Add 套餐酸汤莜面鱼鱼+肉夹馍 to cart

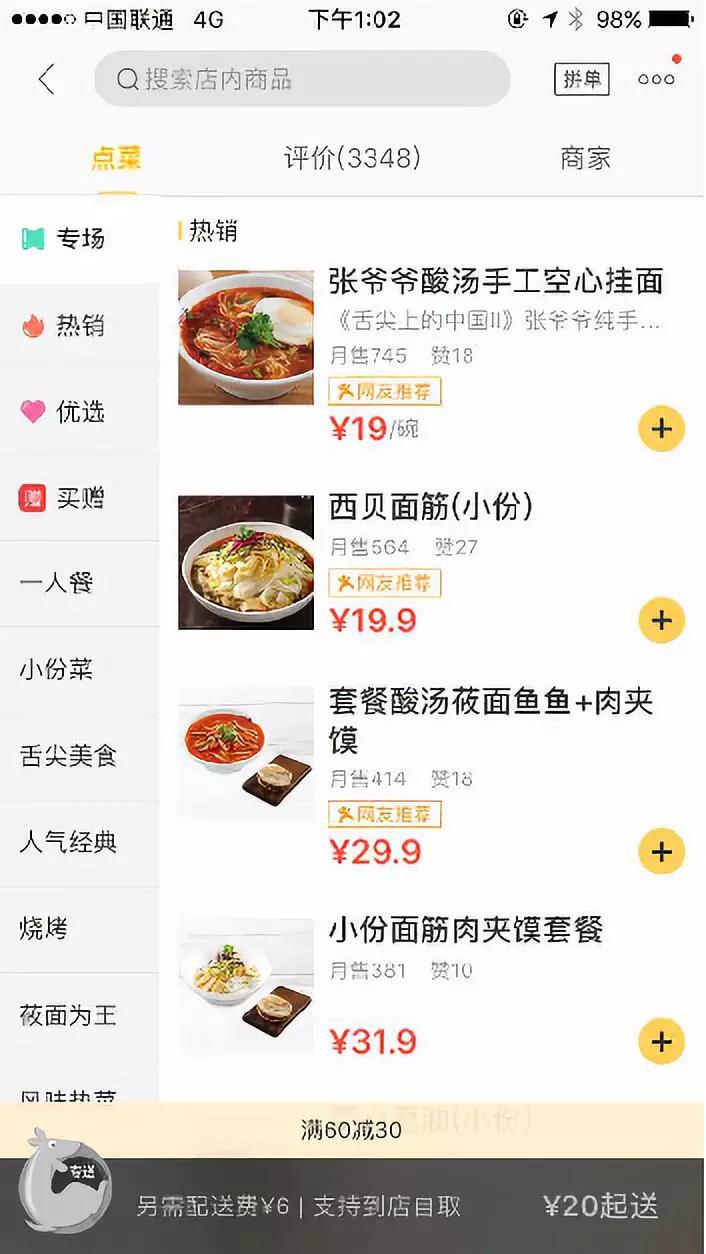pyautogui.click(x=661, y=851)
